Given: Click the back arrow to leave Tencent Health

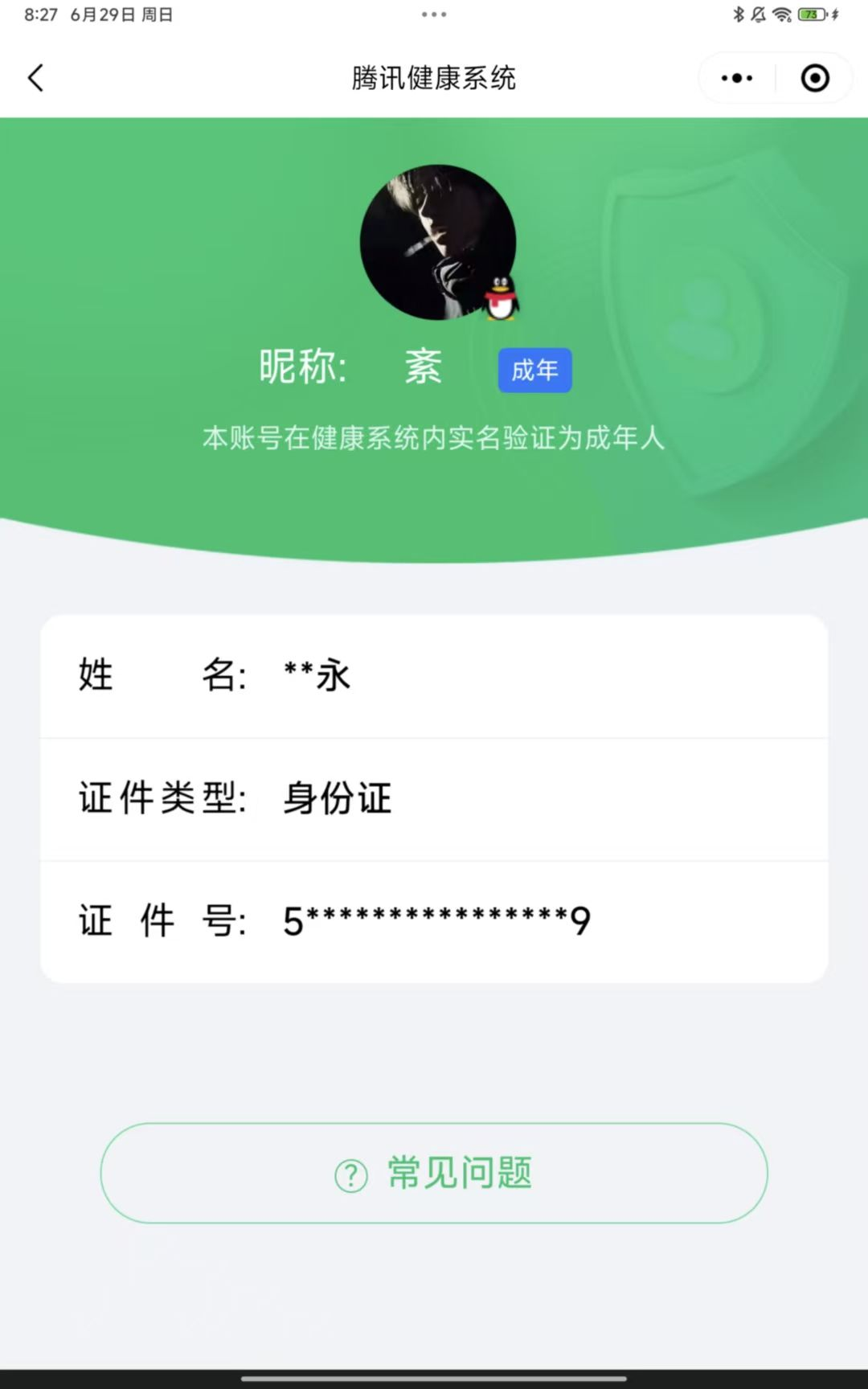Looking at the screenshot, I should [x=35, y=78].
